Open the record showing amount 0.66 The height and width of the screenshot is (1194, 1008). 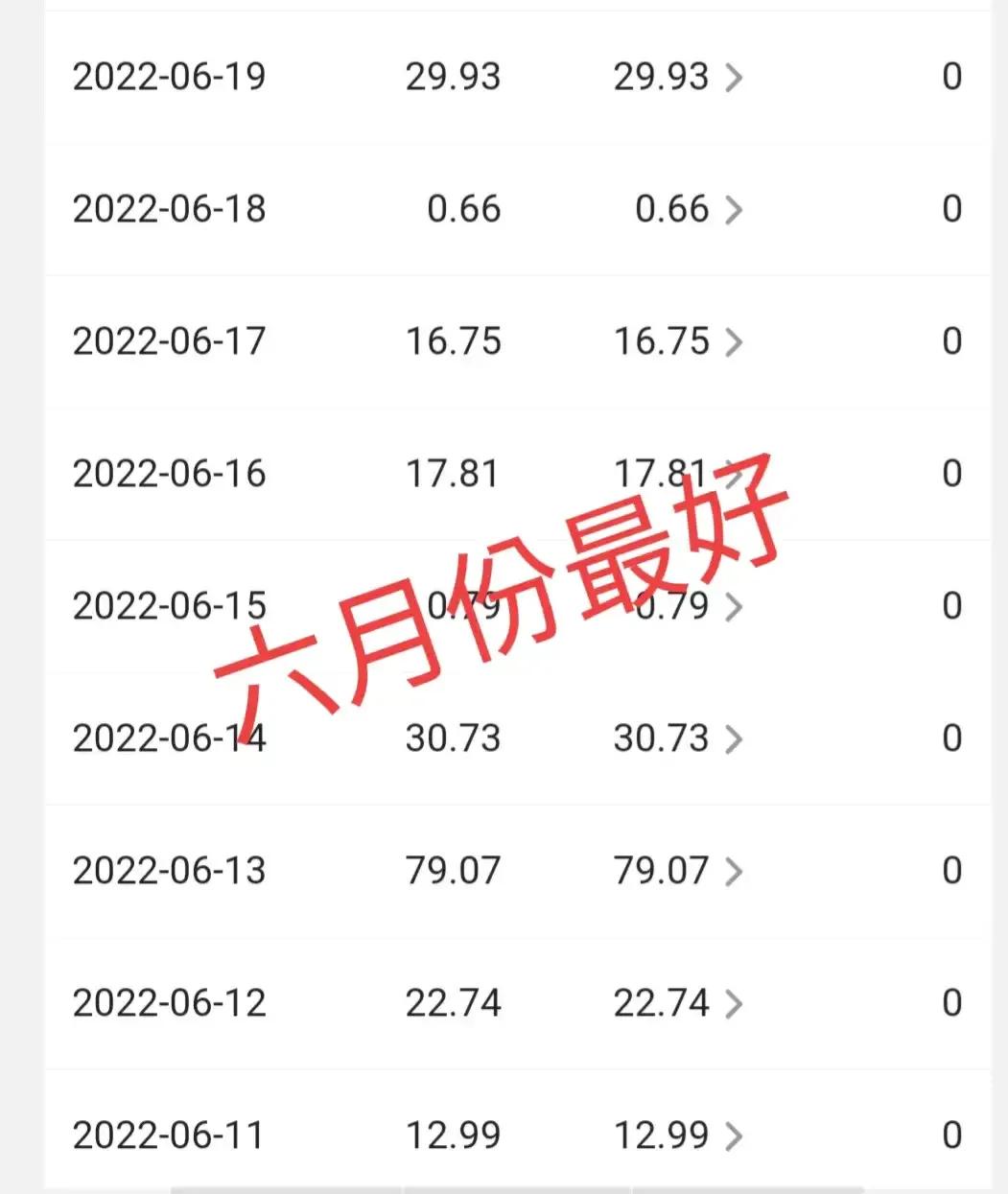pos(671,208)
